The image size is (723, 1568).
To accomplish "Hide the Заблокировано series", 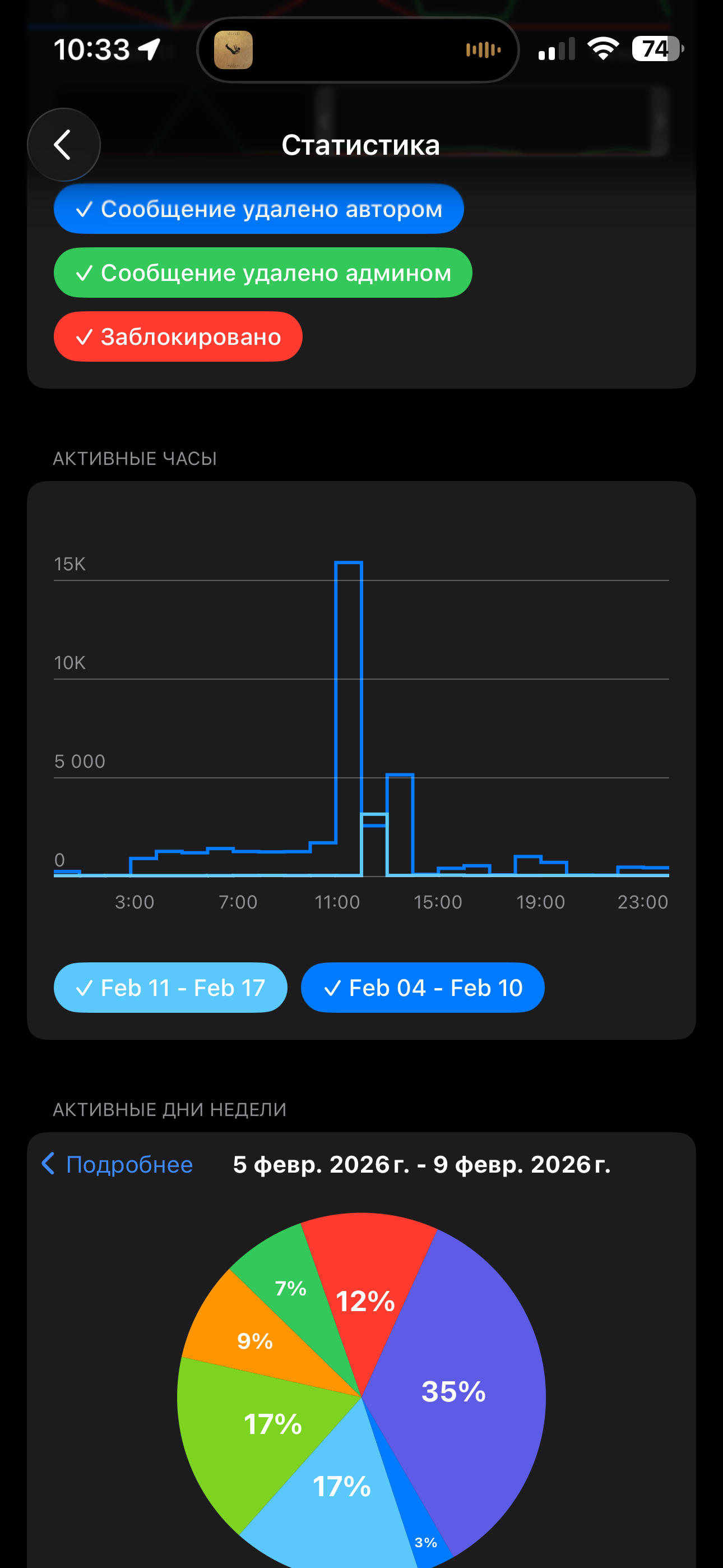I will [178, 336].
